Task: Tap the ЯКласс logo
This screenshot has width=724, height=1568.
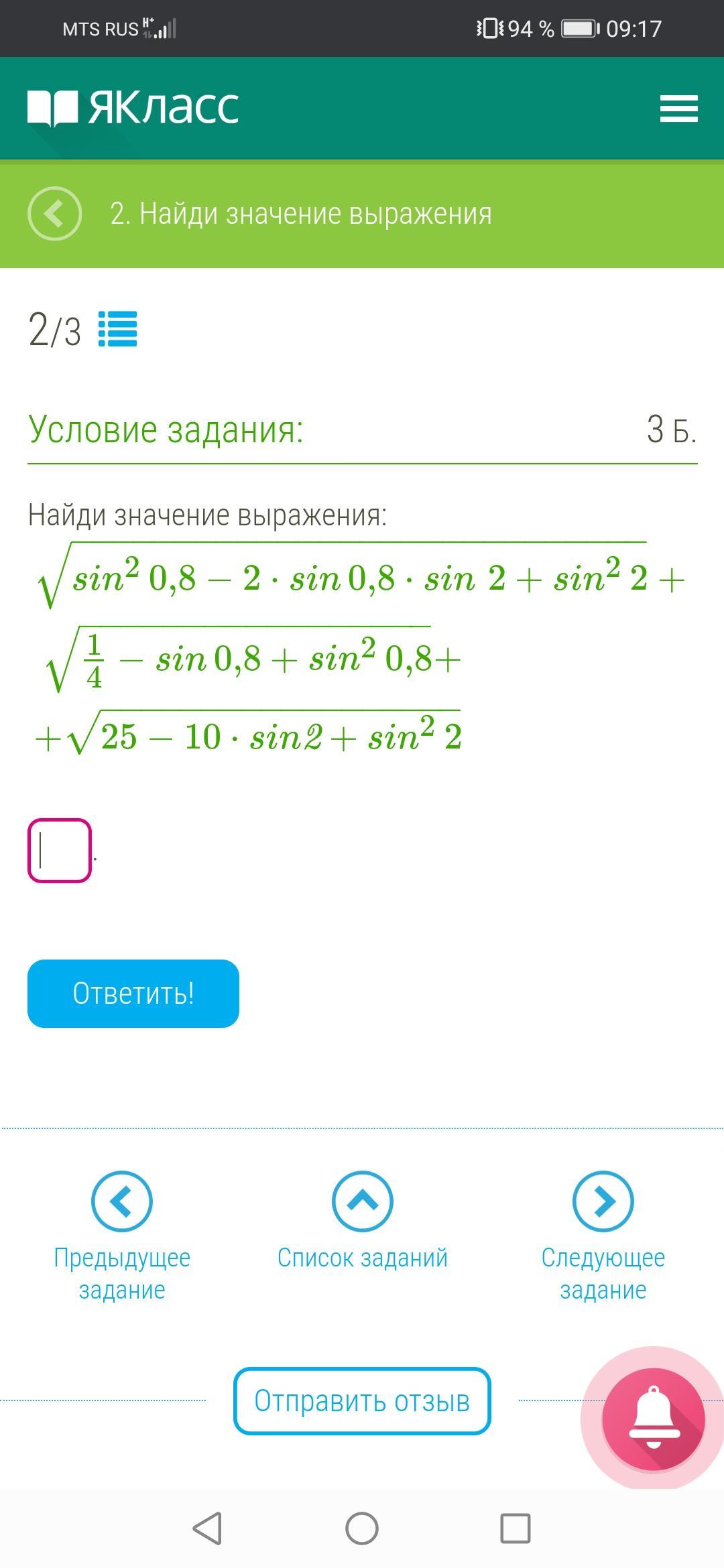Action: coord(133,107)
